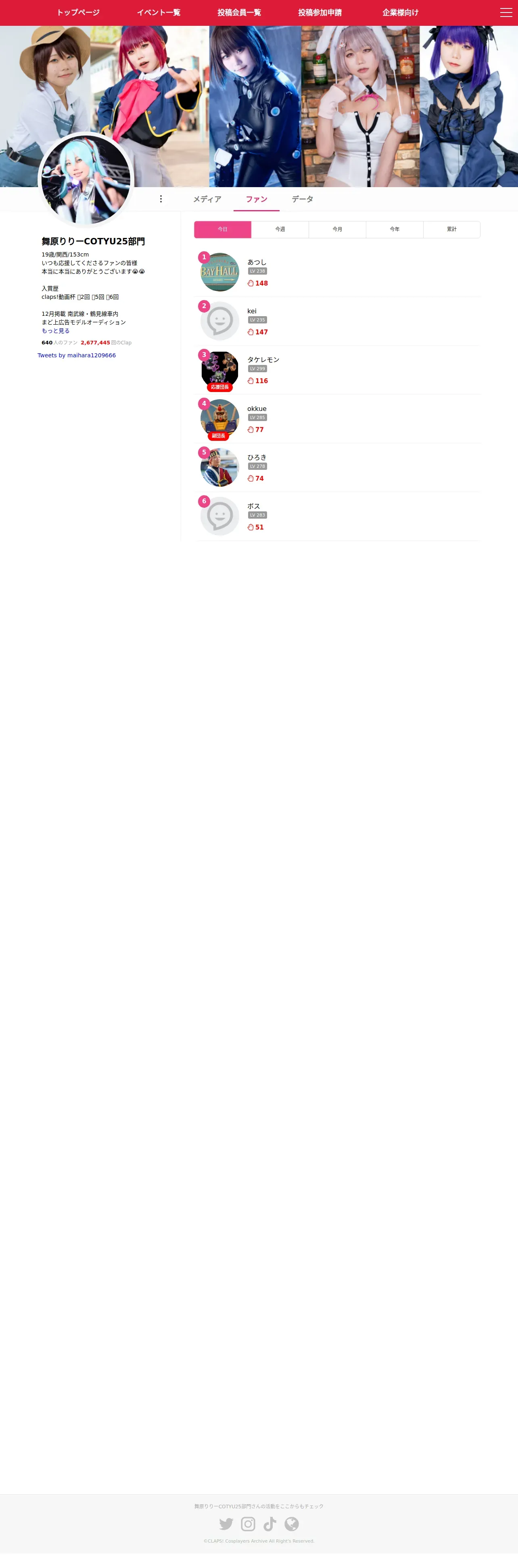Open 企業様向け page

(401, 12)
